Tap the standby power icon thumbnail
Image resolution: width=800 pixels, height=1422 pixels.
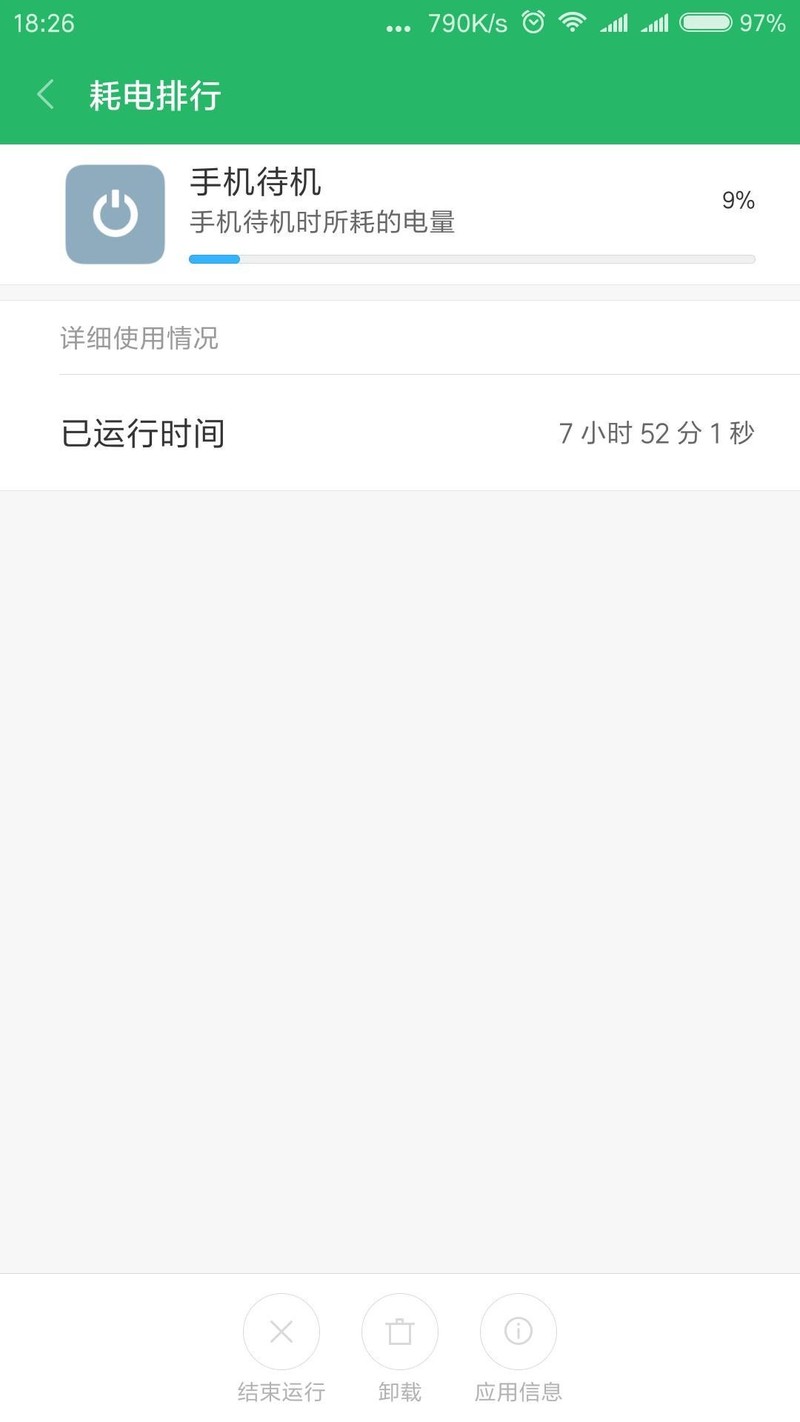[113, 213]
